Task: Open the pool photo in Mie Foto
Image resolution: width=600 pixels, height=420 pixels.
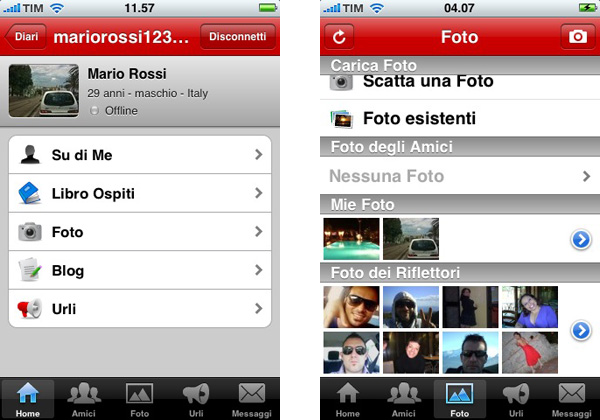Action: pyautogui.click(x=351, y=239)
